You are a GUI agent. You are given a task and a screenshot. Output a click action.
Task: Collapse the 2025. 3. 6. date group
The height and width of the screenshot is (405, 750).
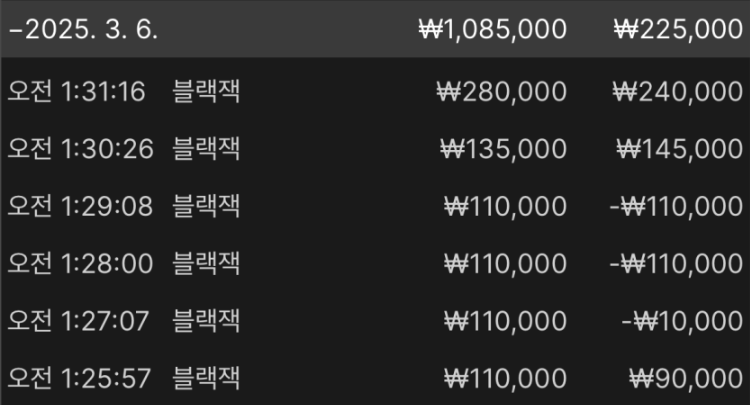85,28
